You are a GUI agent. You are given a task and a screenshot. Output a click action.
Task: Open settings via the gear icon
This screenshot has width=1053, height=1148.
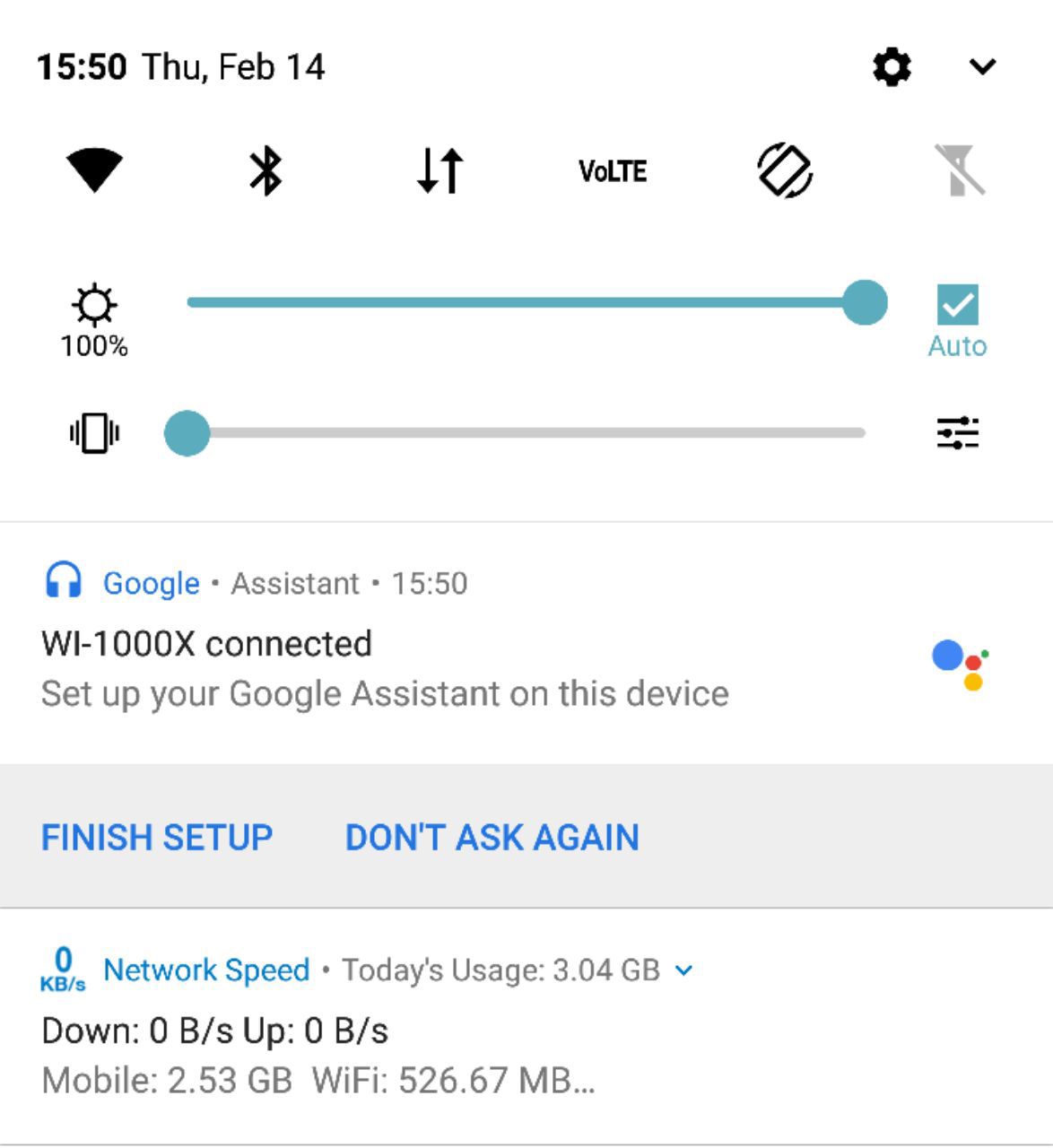[x=892, y=67]
